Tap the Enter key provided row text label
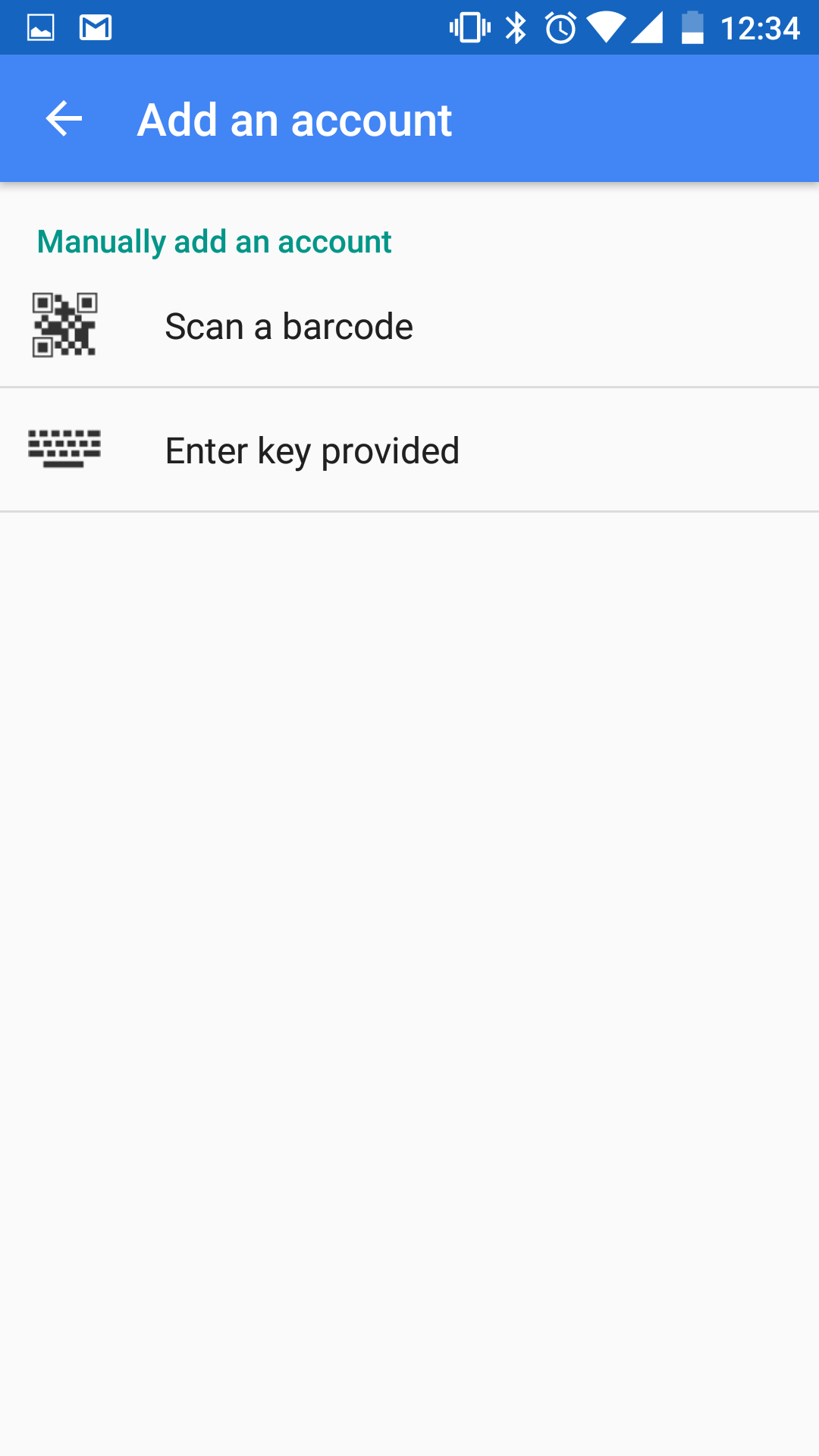Screen dimensions: 819x1456 pyautogui.click(x=312, y=449)
